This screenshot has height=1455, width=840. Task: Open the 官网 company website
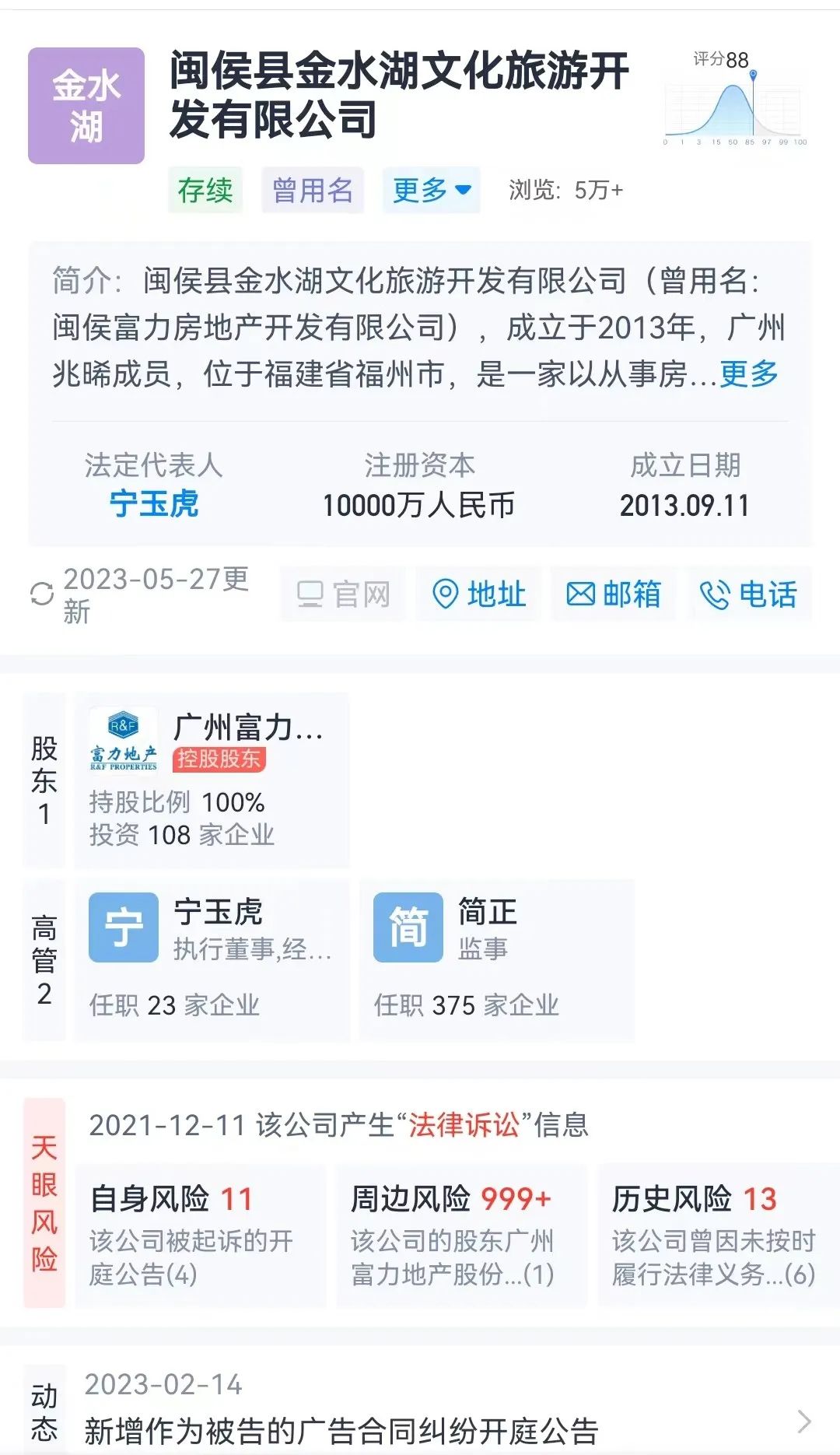(x=343, y=594)
